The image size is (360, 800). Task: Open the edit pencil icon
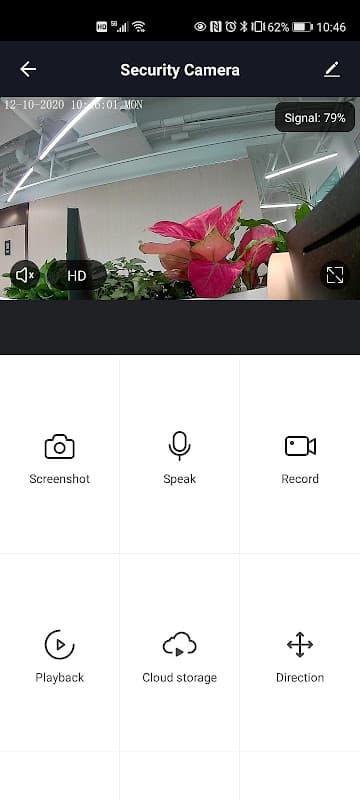tap(332, 69)
